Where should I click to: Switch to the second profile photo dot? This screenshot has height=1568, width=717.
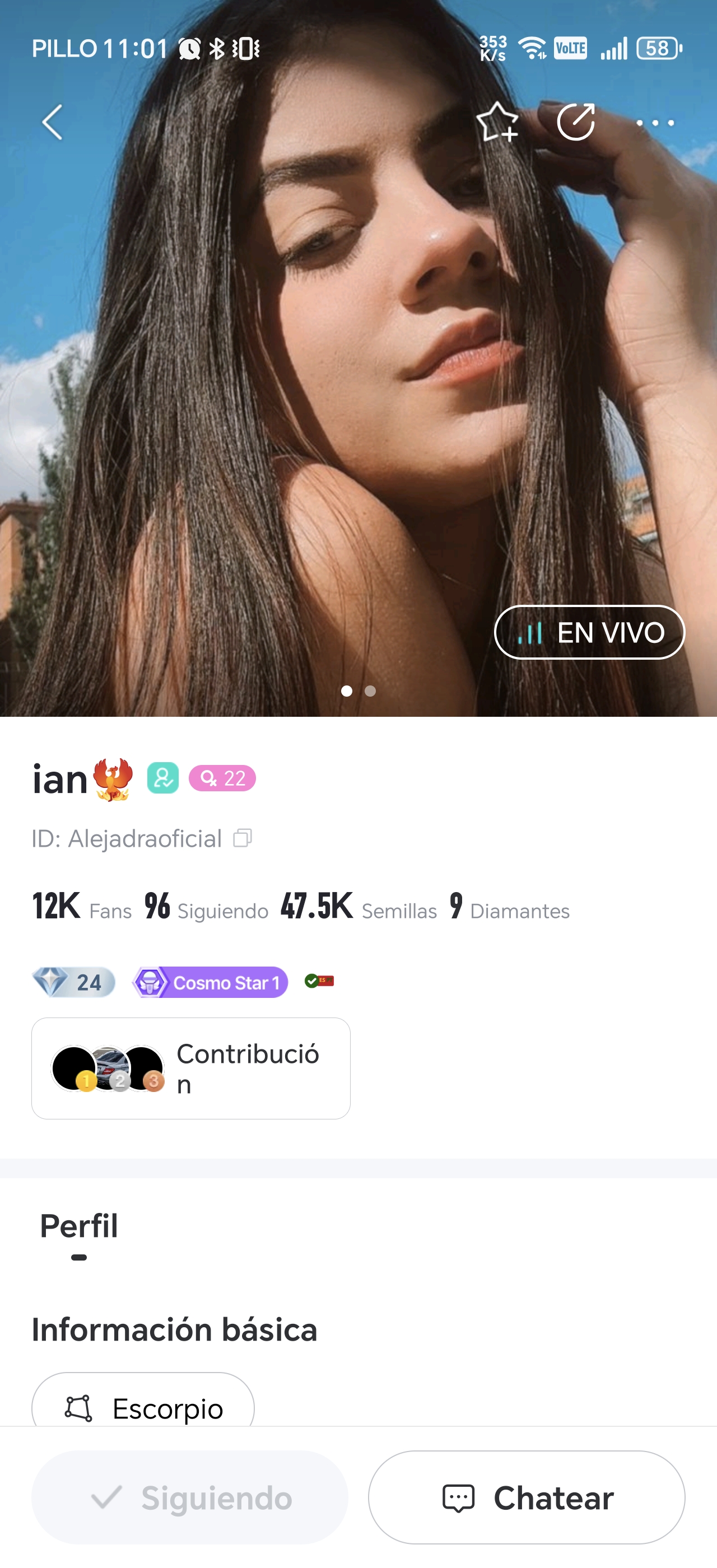tap(370, 691)
